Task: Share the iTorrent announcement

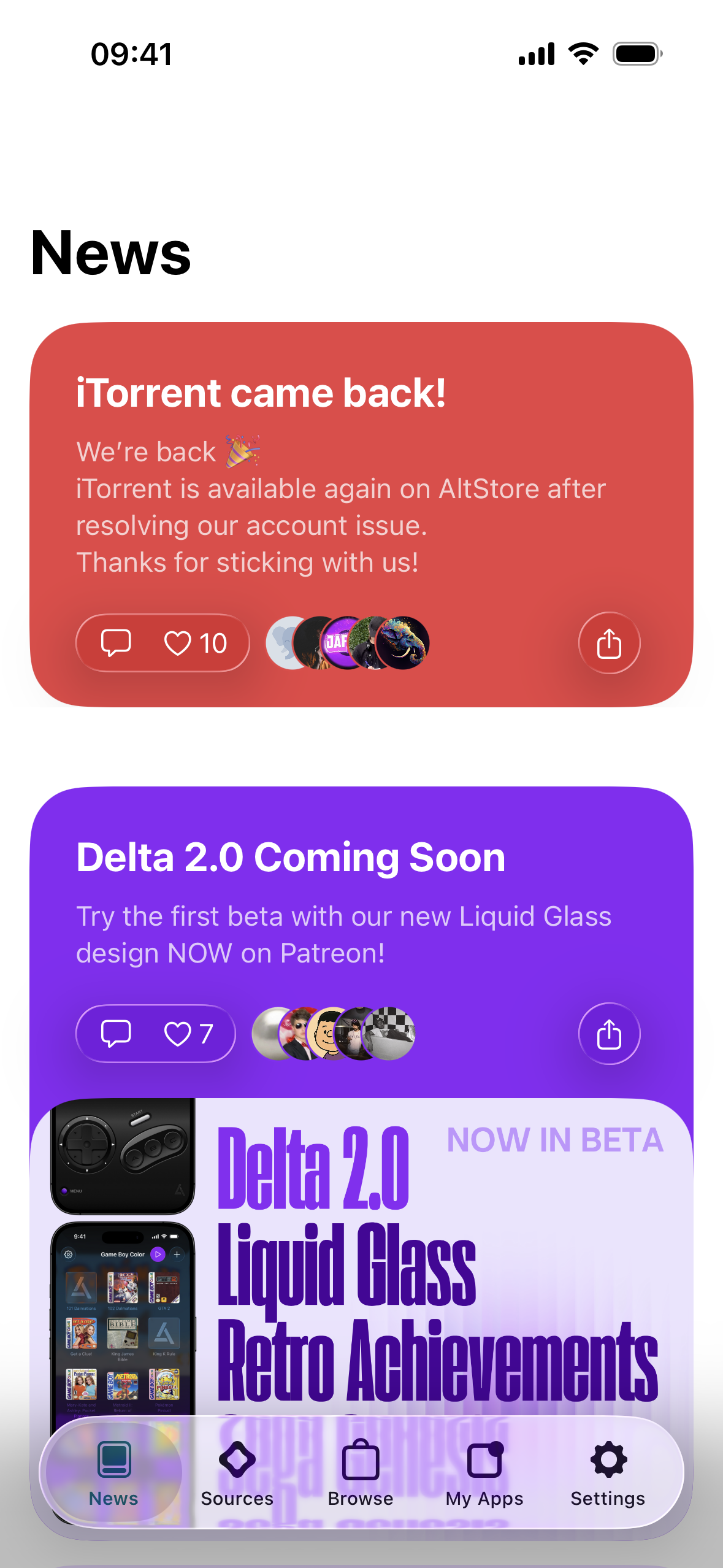Action: [609, 642]
